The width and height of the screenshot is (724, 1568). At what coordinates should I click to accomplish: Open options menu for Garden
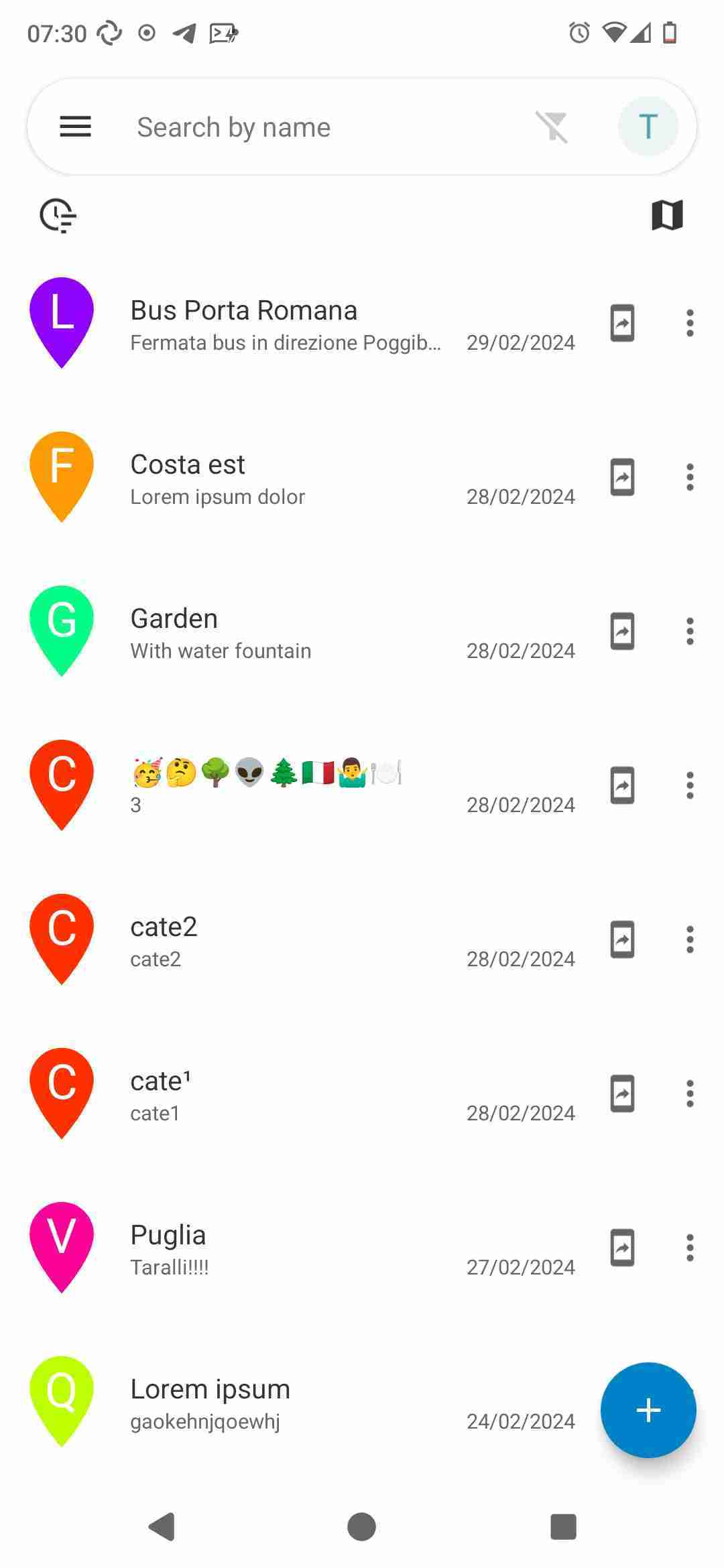coord(690,631)
